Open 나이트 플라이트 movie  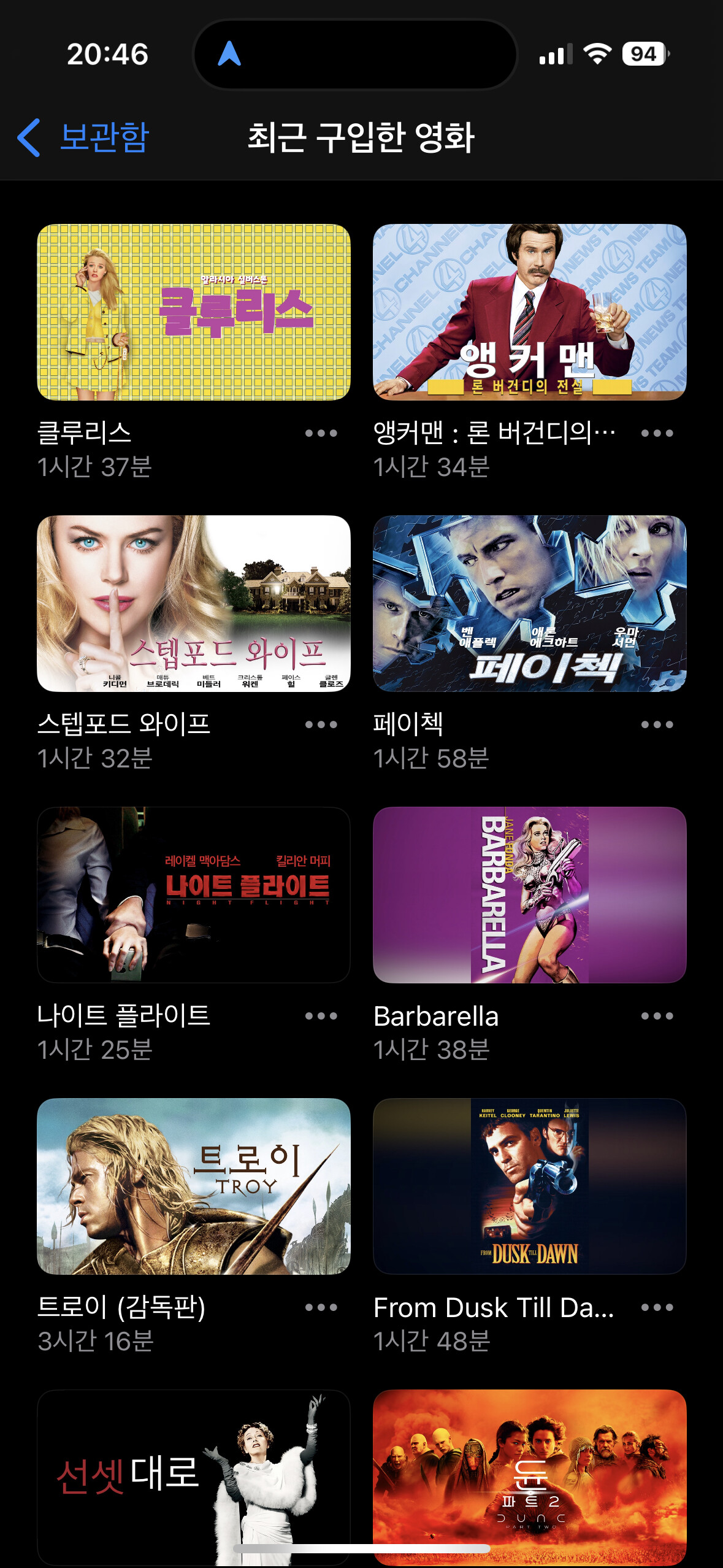pos(194,895)
